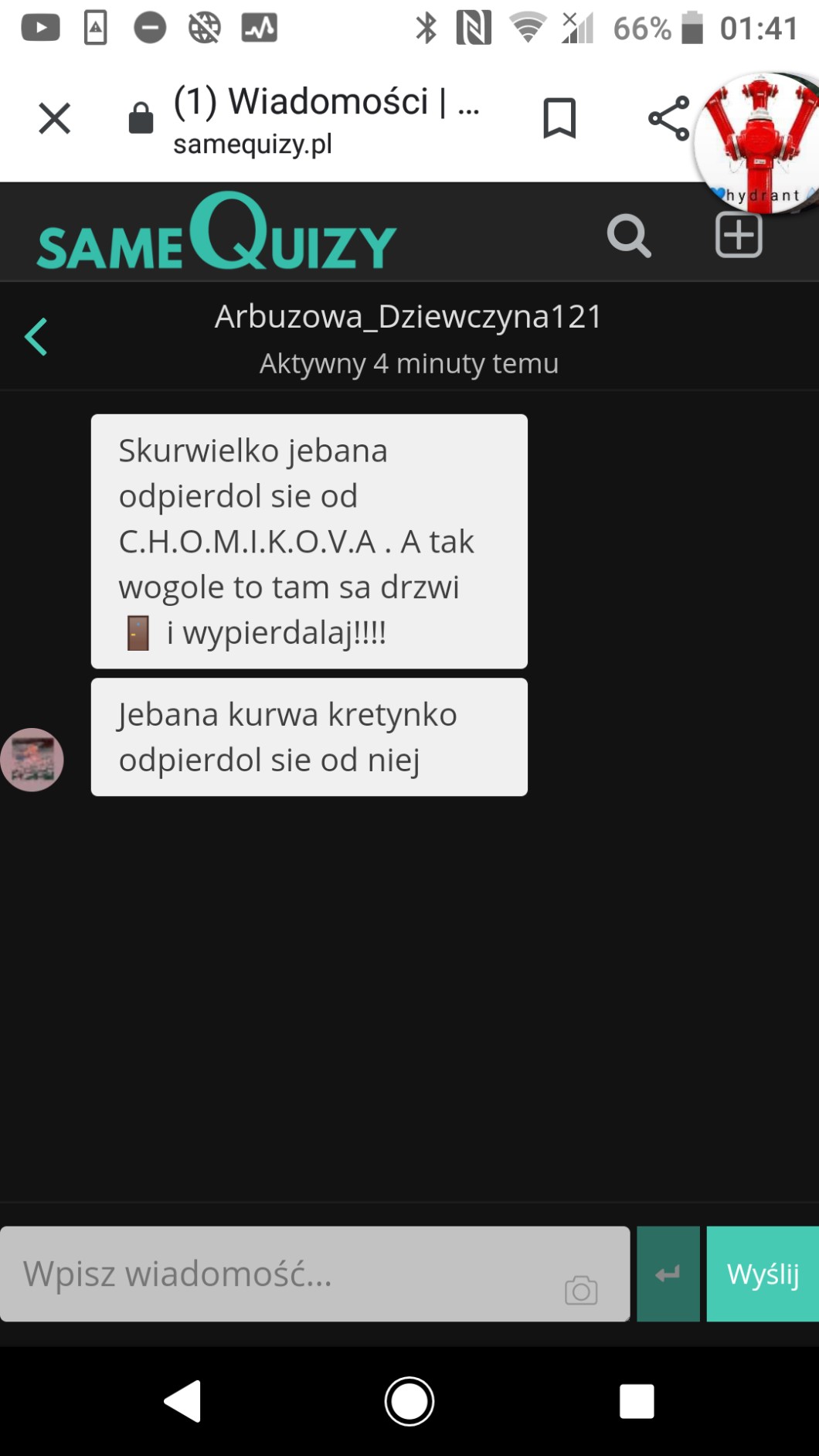Close the browser custom tab
Screen dimensions: 819x1456
[54, 118]
